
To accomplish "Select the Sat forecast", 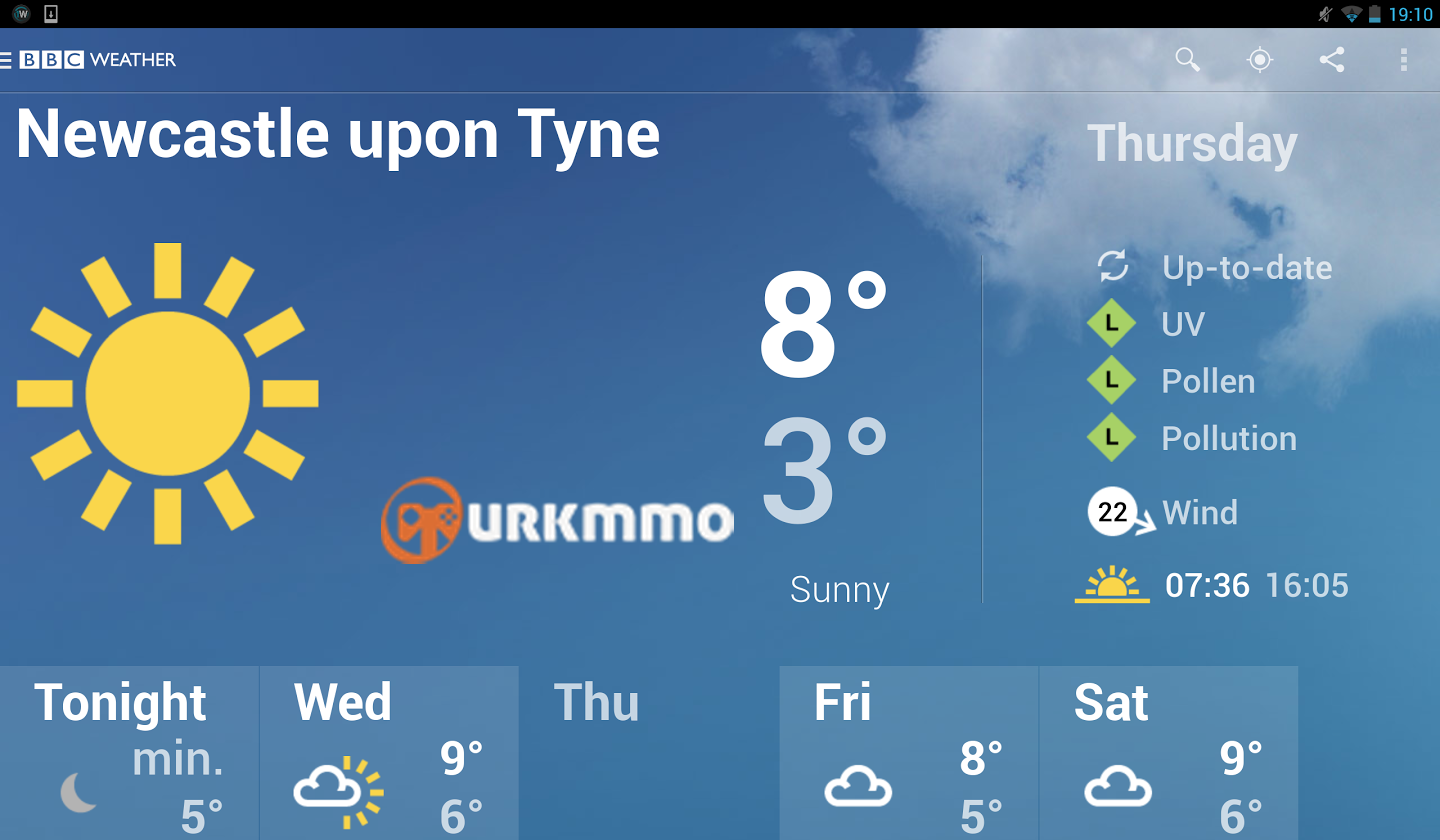I will pyautogui.click(x=1168, y=753).
